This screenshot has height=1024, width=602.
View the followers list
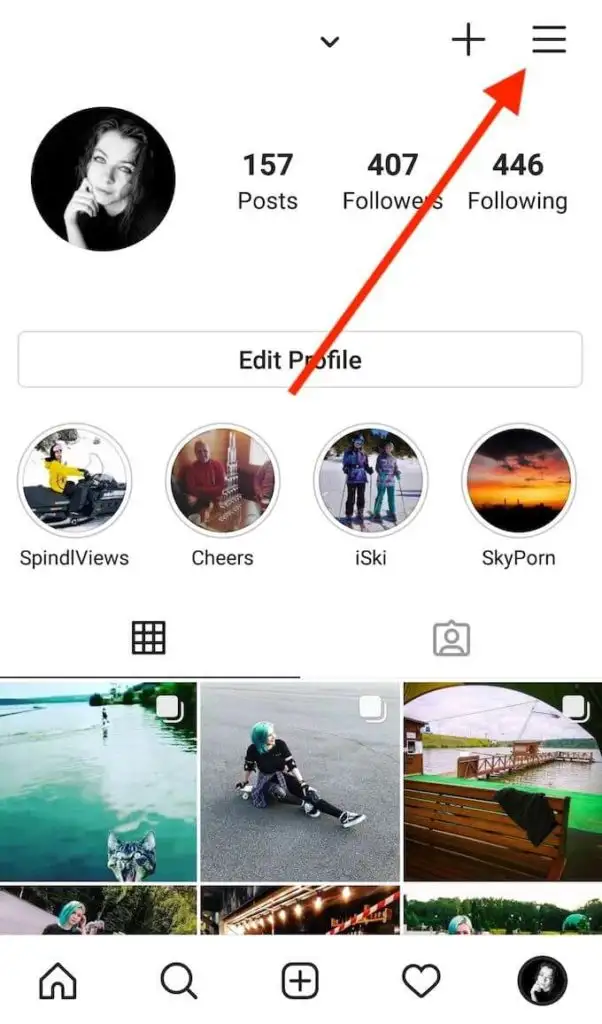pyautogui.click(x=392, y=181)
